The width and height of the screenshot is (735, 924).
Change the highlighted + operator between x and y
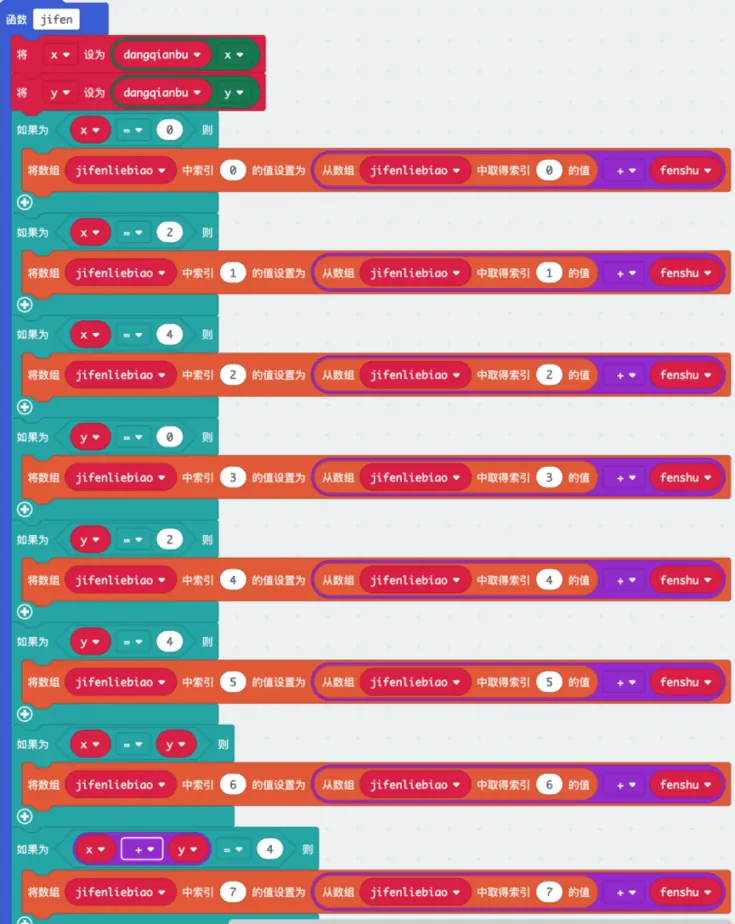click(141, 849)
